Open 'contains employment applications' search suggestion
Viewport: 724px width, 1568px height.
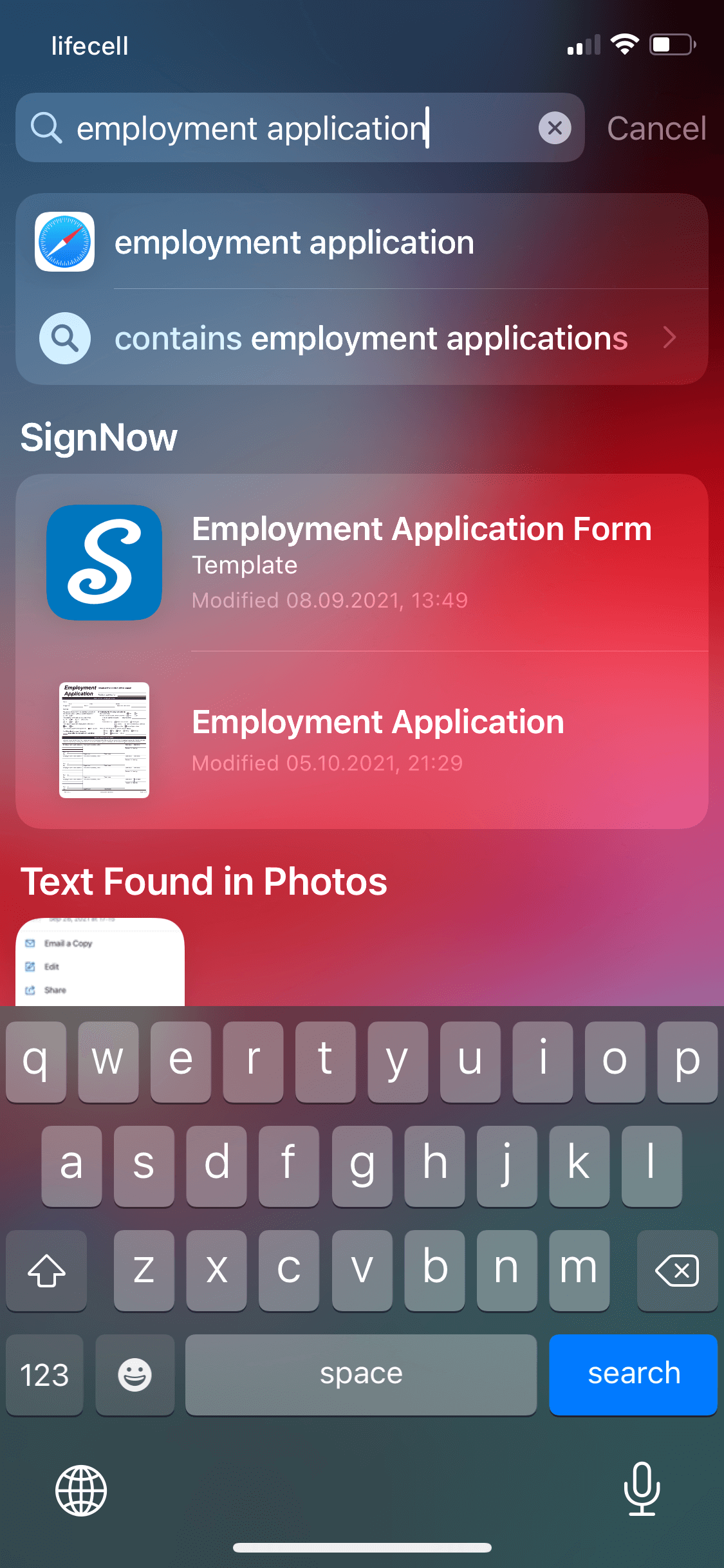click(360, 338)
